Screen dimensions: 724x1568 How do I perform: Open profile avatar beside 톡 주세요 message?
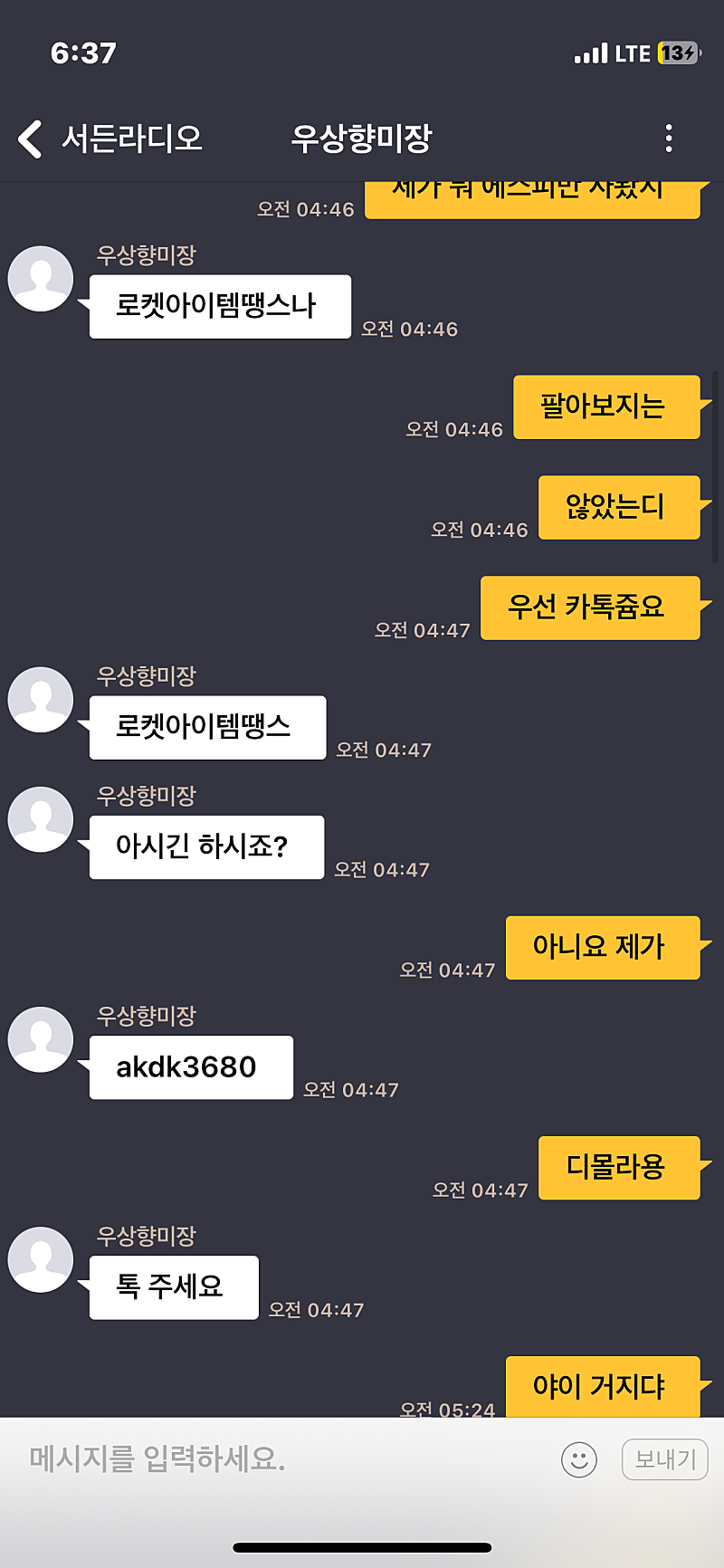click(41, 1259)
